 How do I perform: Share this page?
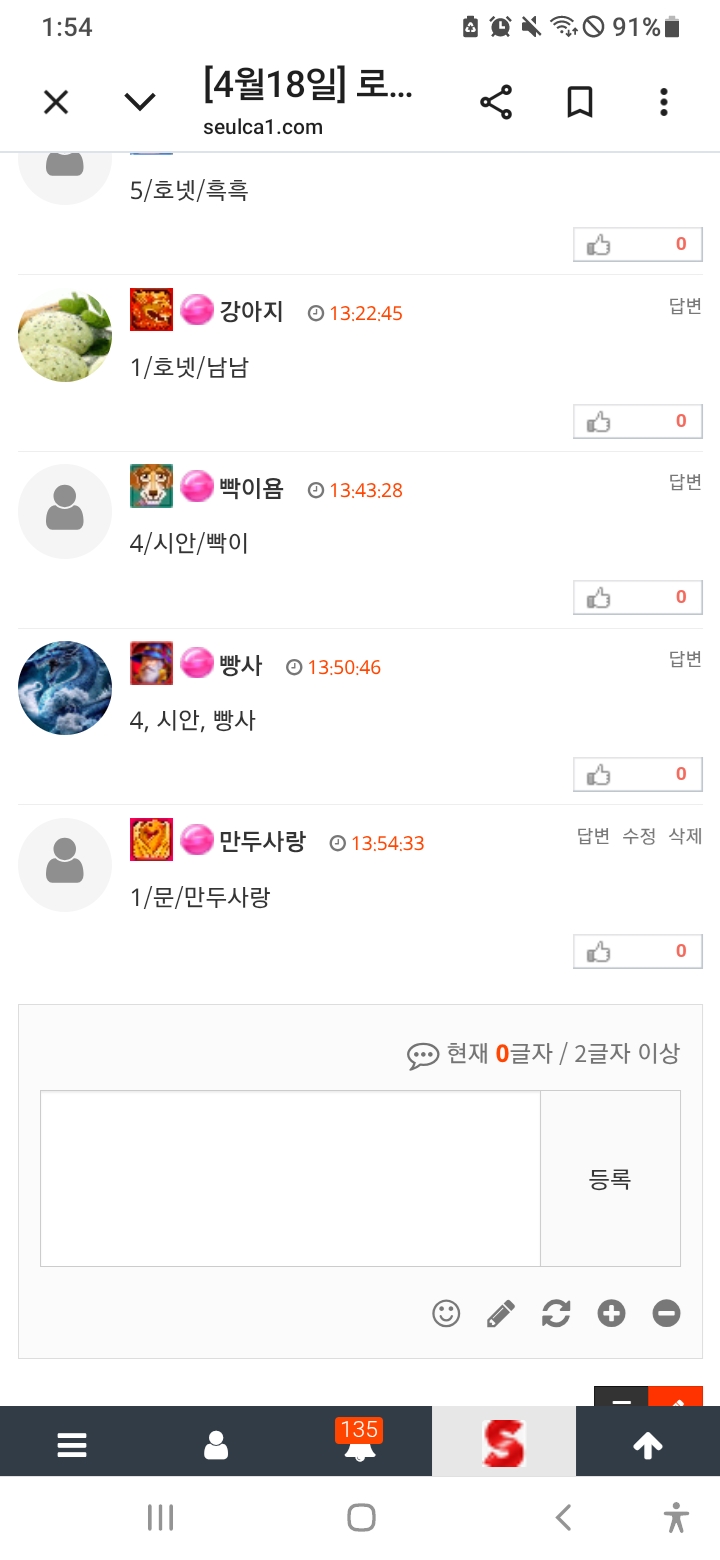tap(496, 102)
